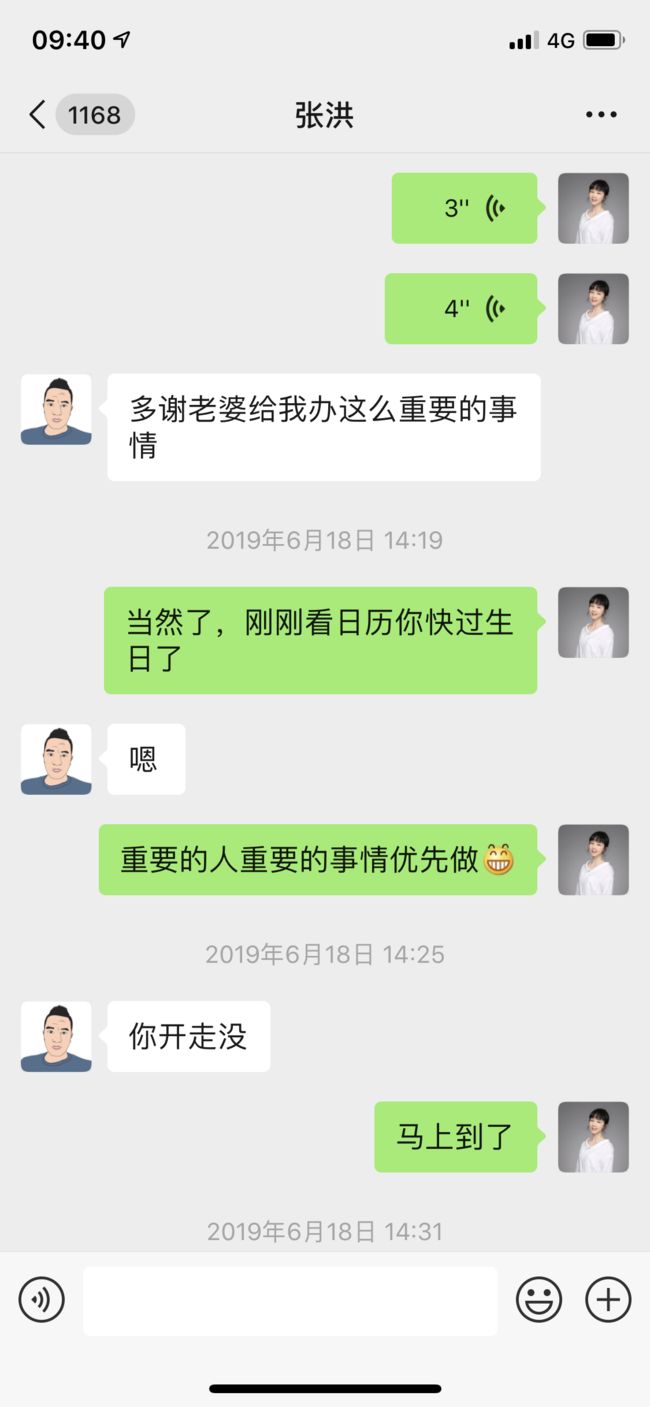Open your own avatar beside 马上到了
The image size is (650, 1407).
tap(593, 1137)
